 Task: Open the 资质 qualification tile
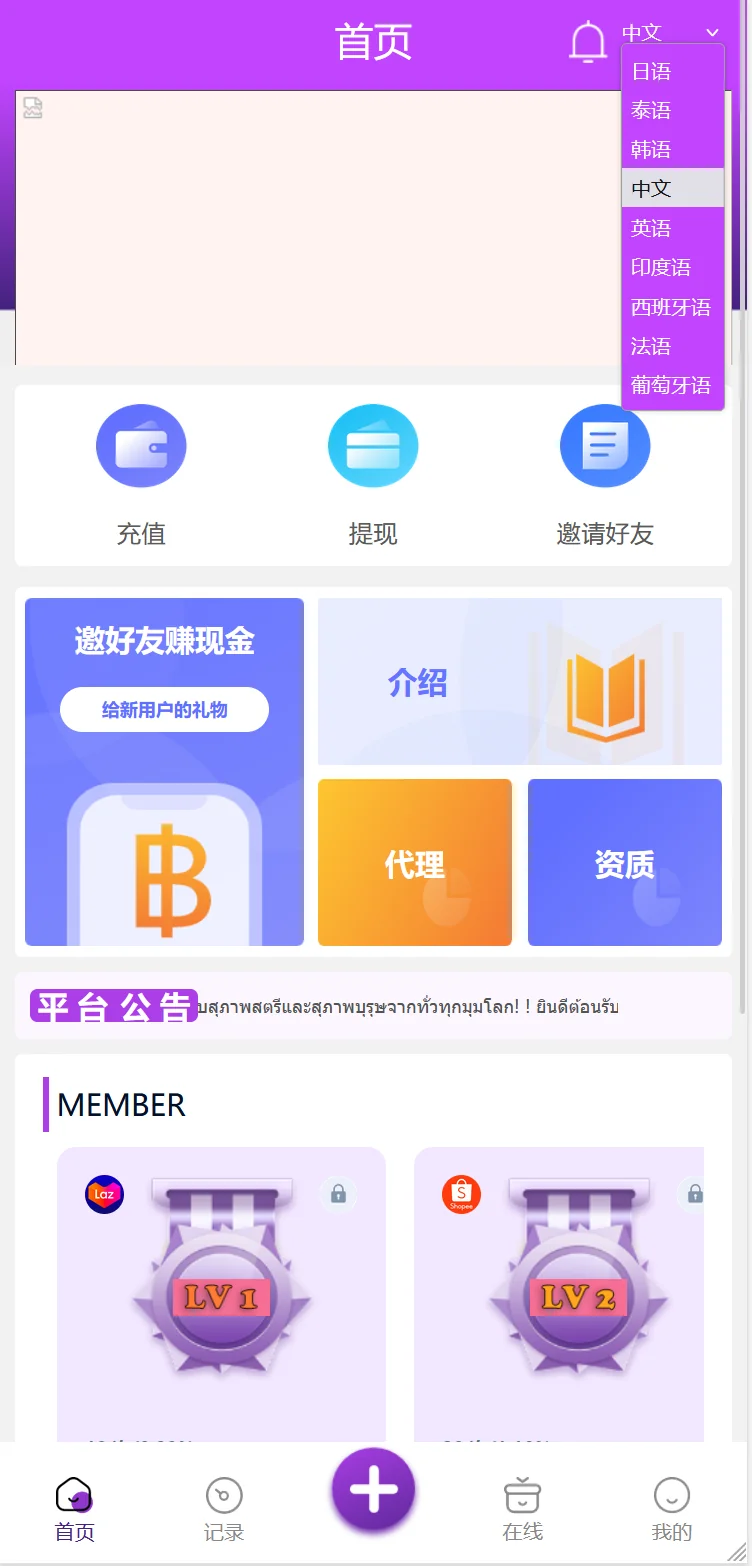[625, 862]
